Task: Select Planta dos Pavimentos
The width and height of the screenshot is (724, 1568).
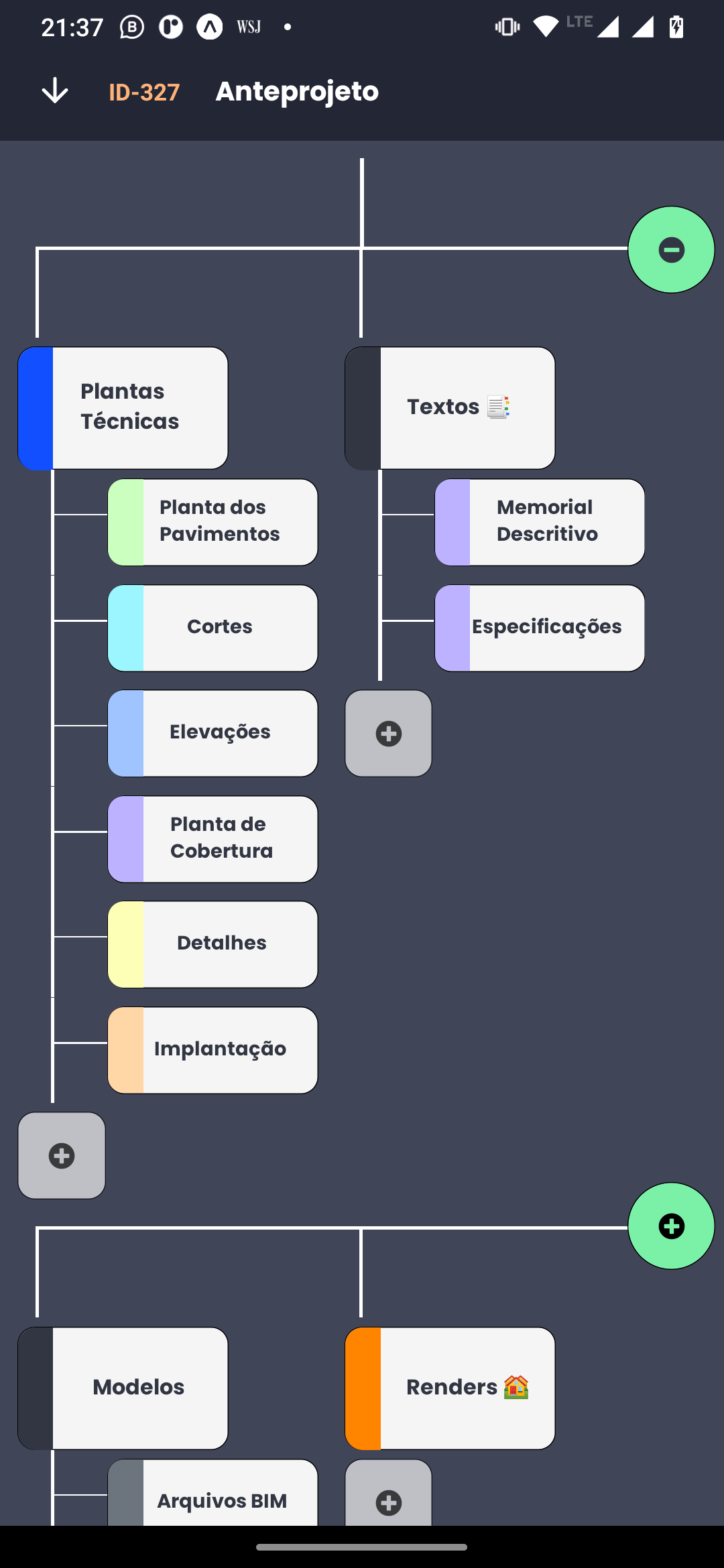Action: coord(213,522)
